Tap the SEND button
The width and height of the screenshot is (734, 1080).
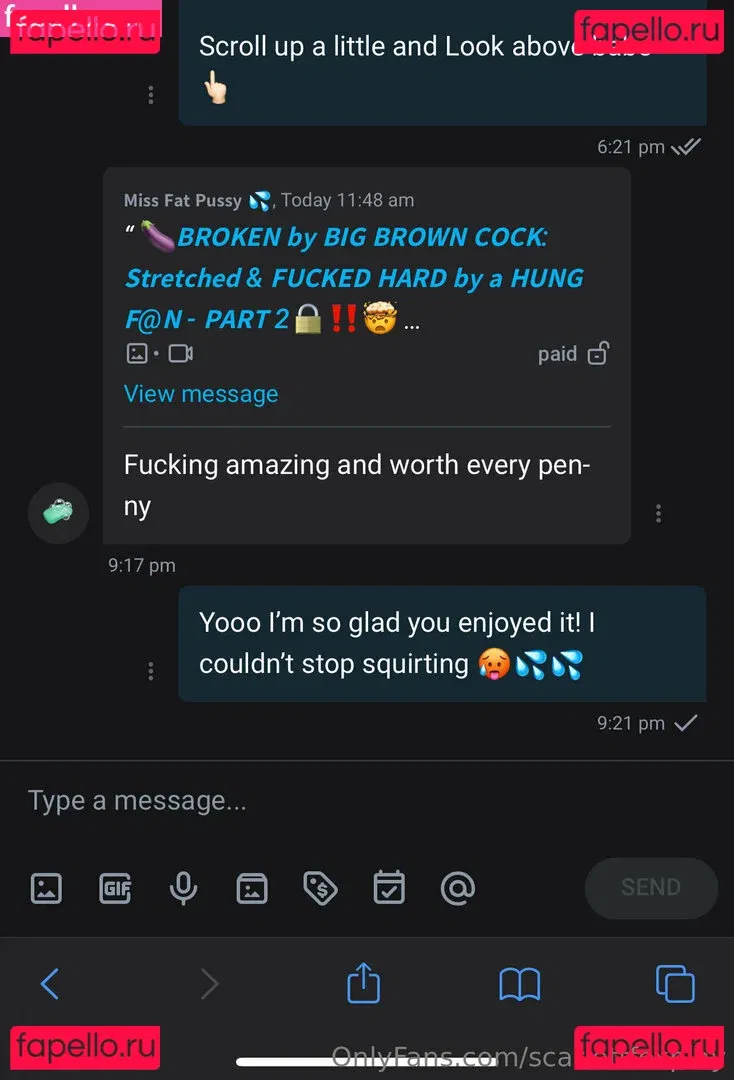(x=651, y=888)
